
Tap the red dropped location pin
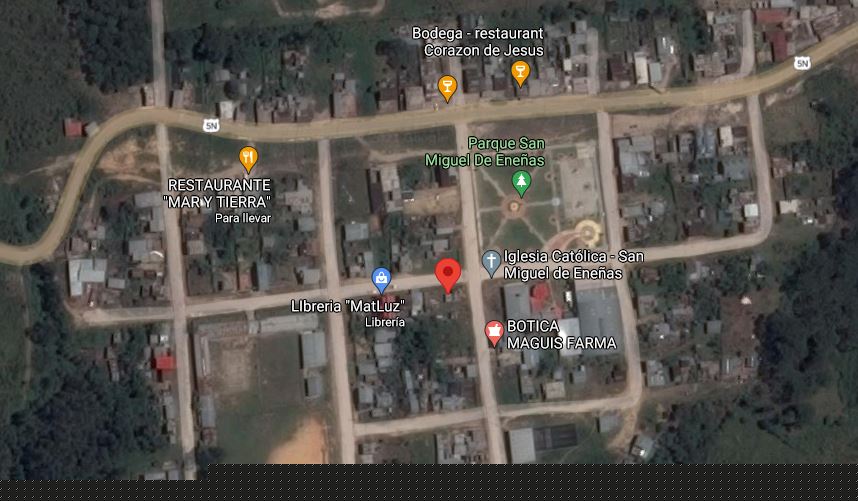coord(449,273)
